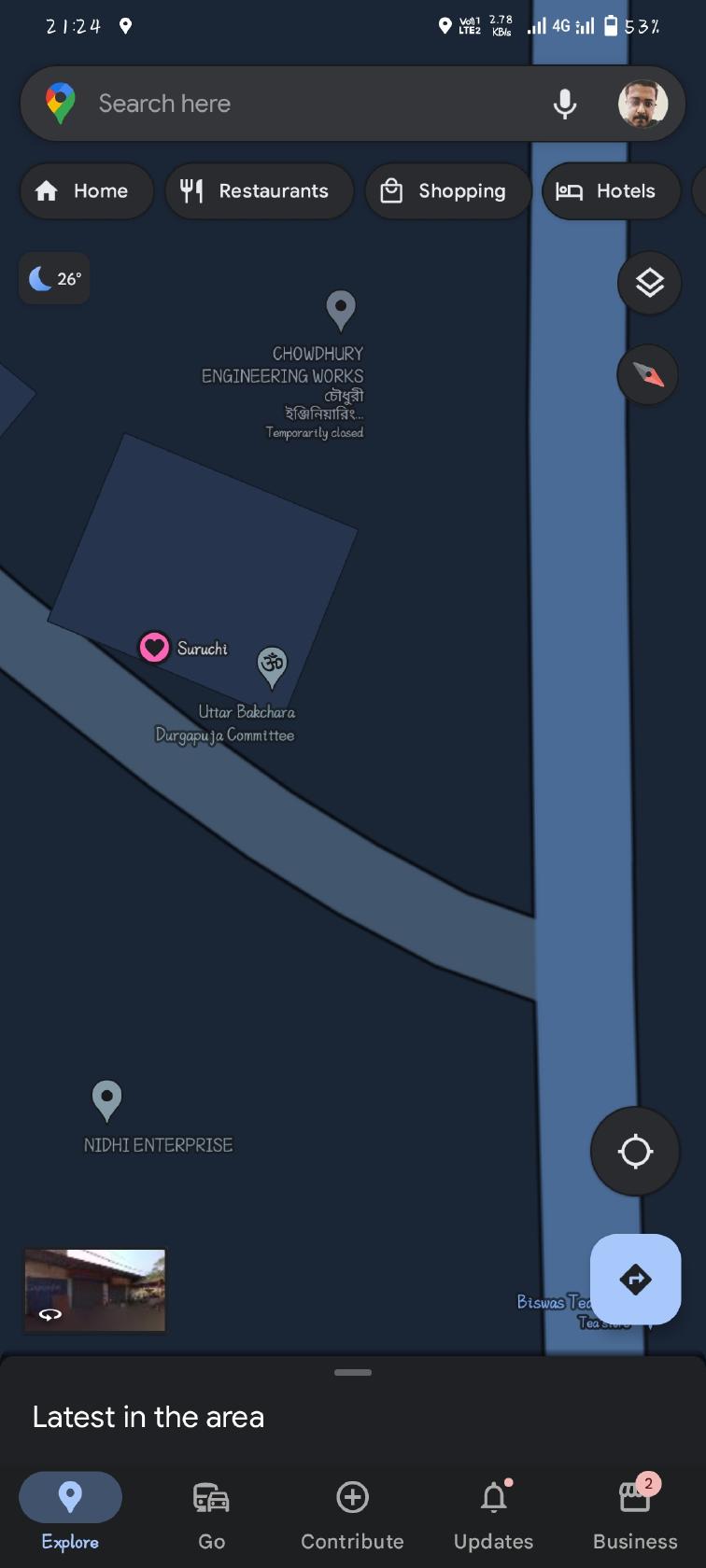Open the saved Suruchi place marker

(154, 647)
